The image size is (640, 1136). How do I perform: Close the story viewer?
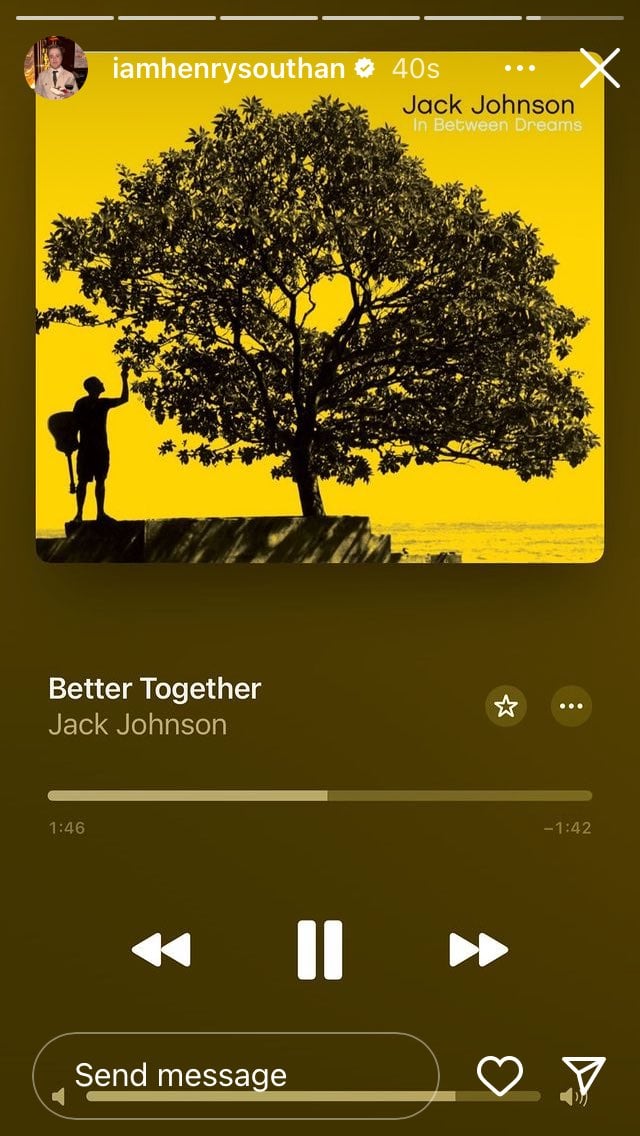click(x=600, y=69)
